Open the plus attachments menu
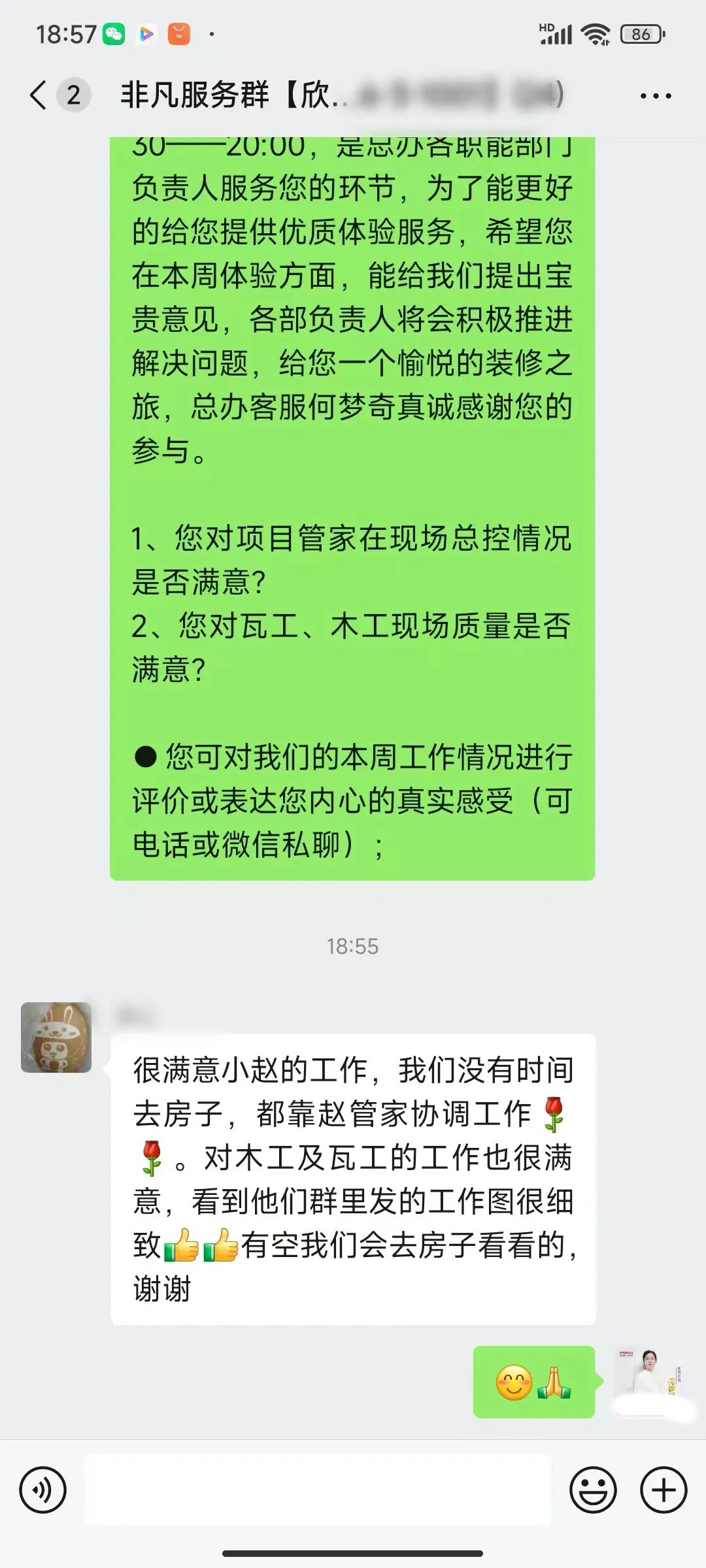Image resolution: width=706 pixels, height=1568 pixels. pyautogui.click(x=664, y=1490)
